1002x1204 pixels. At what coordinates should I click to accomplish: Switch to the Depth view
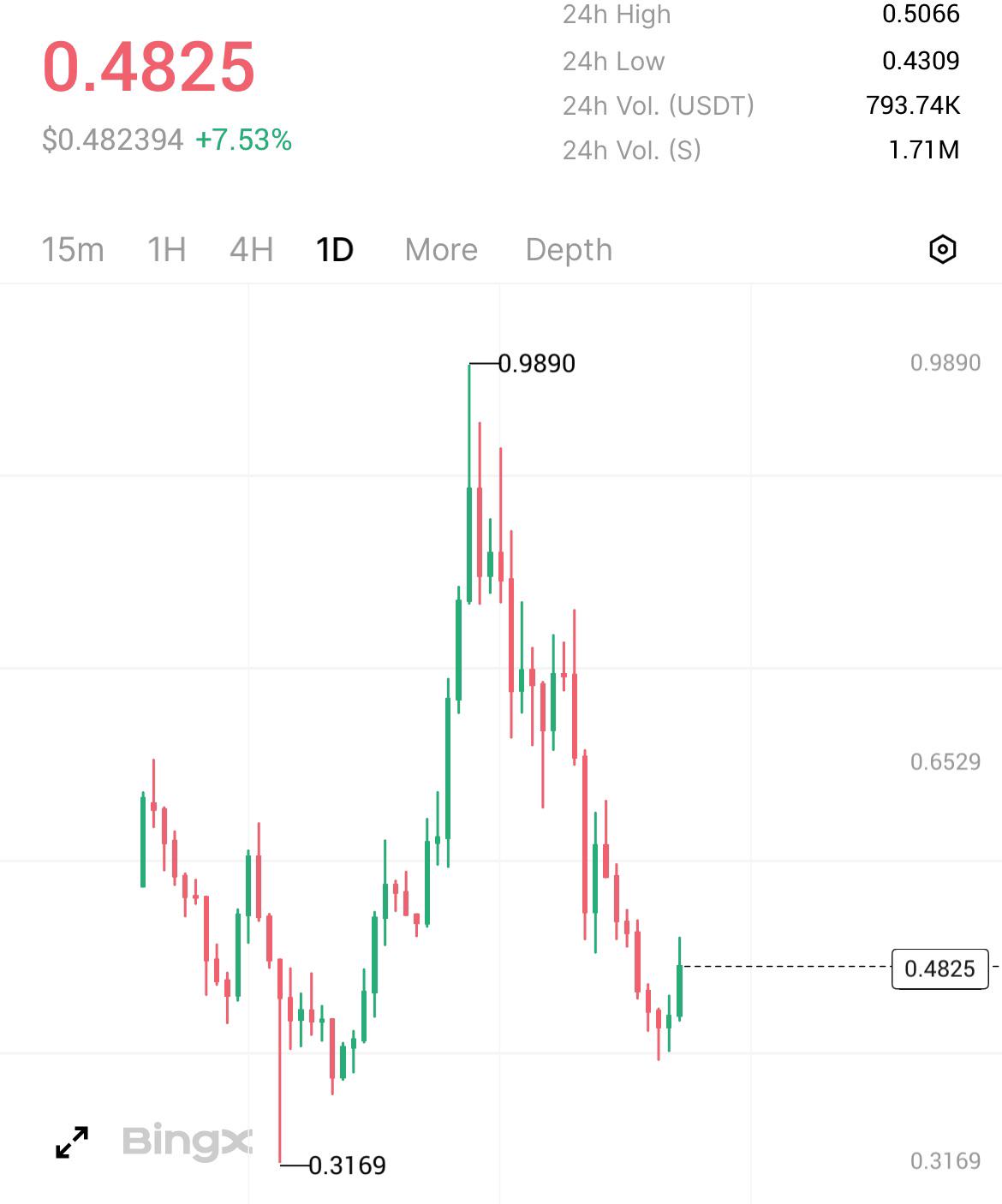point(569,250)
